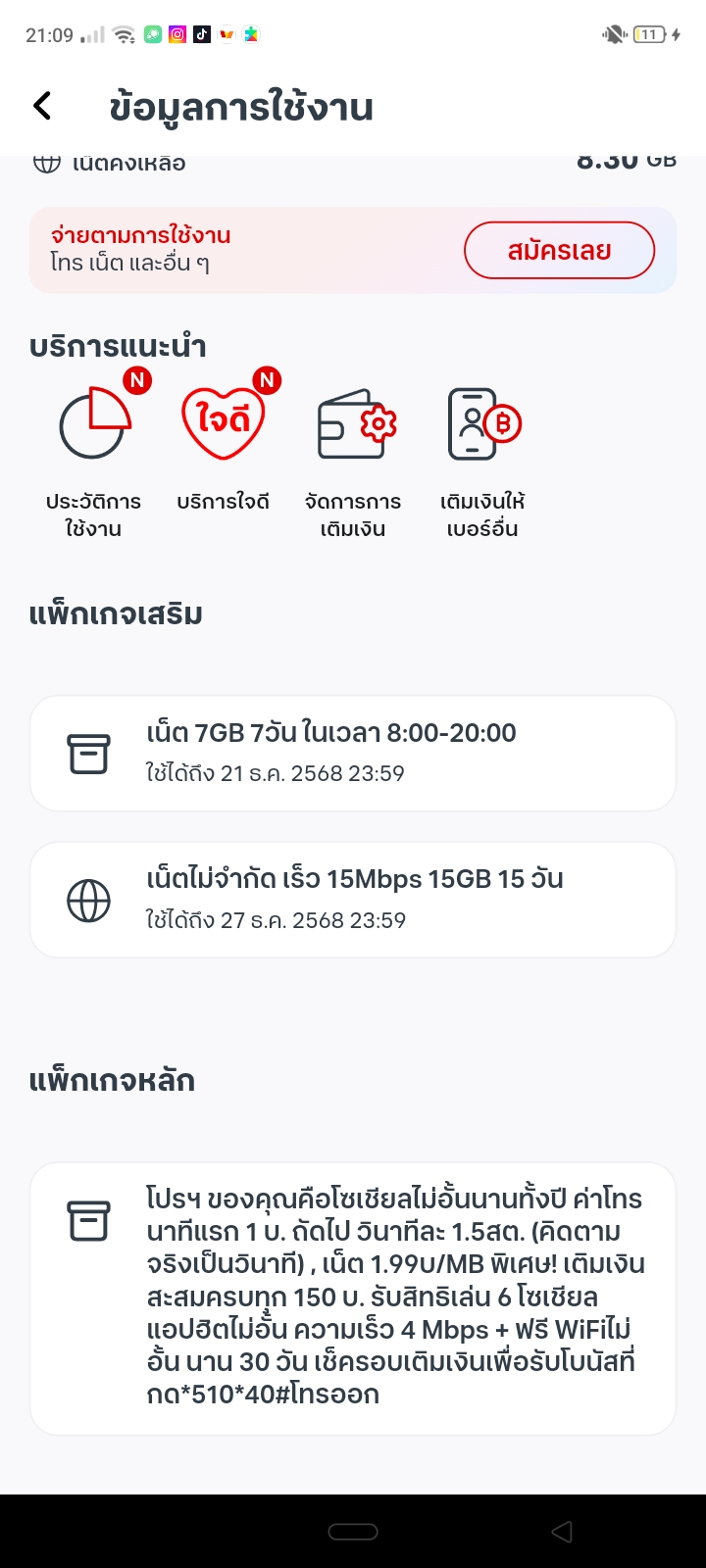Screen dimensions: 706x1568
Task: View เน็ตไม่จำกัด 15Mbps 15GB package details
Action: [x=353, y=900]
